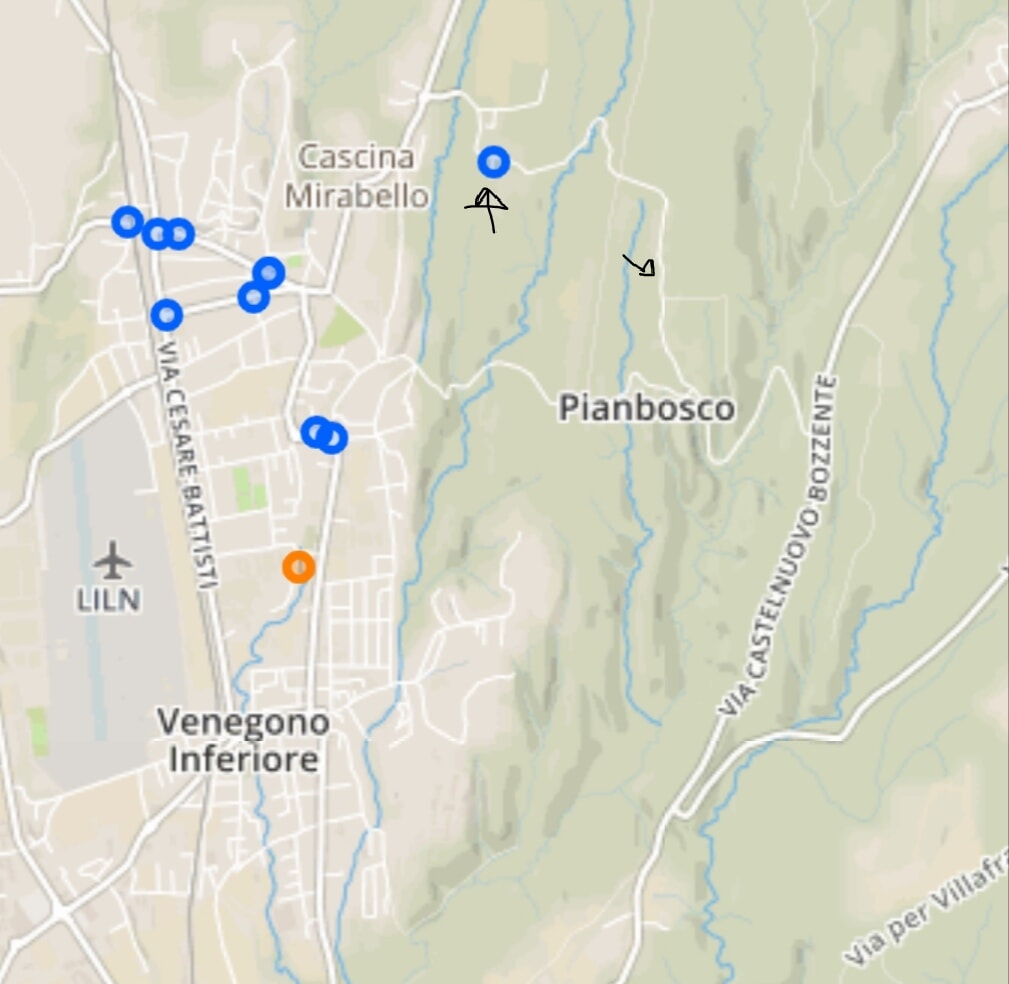Open the blue marker beside Cascina Mirabello
The height and width of the screenshot is (984, 1009).
(x=493, y=162)
